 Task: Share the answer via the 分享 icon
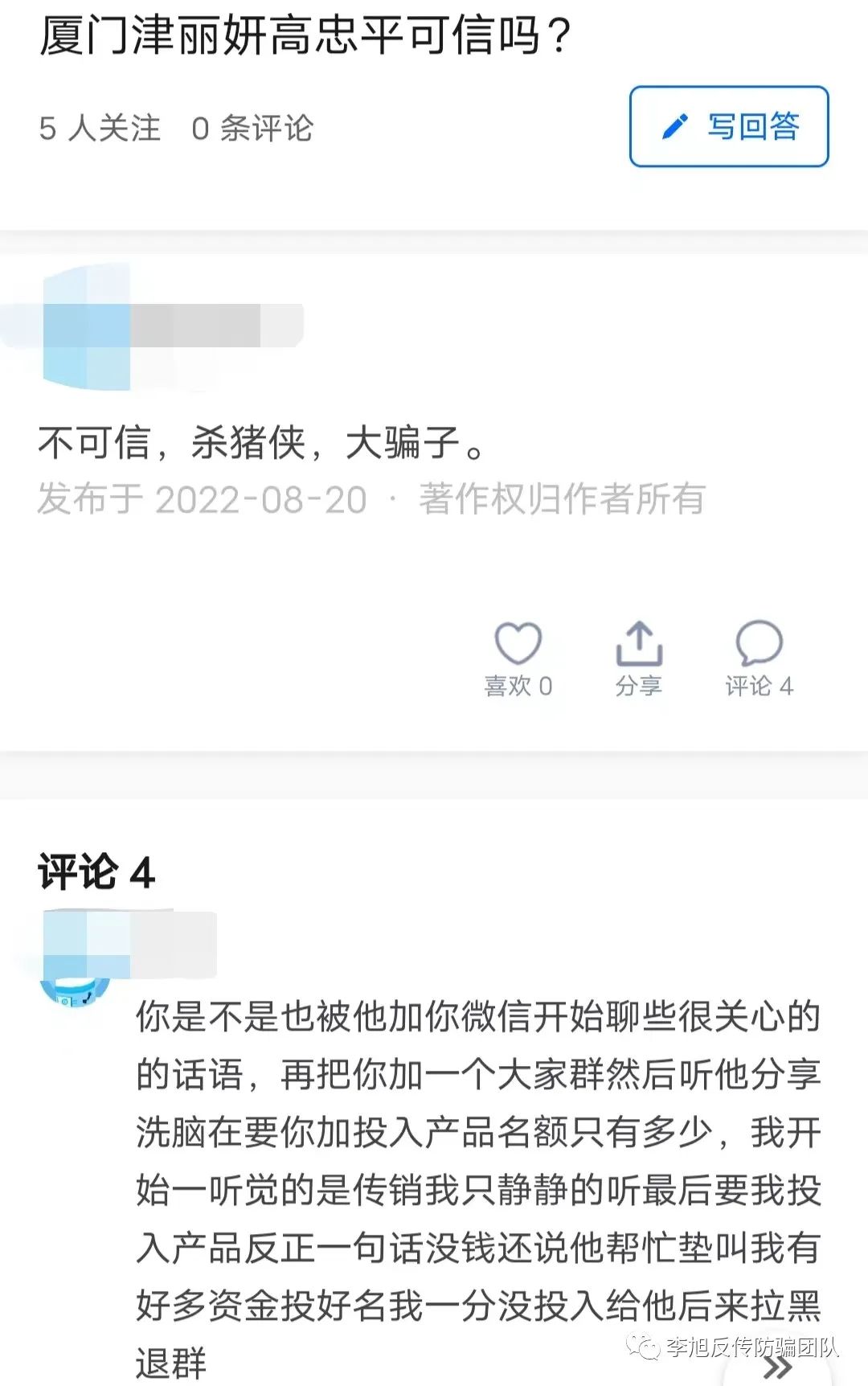[x=638, y=646]
